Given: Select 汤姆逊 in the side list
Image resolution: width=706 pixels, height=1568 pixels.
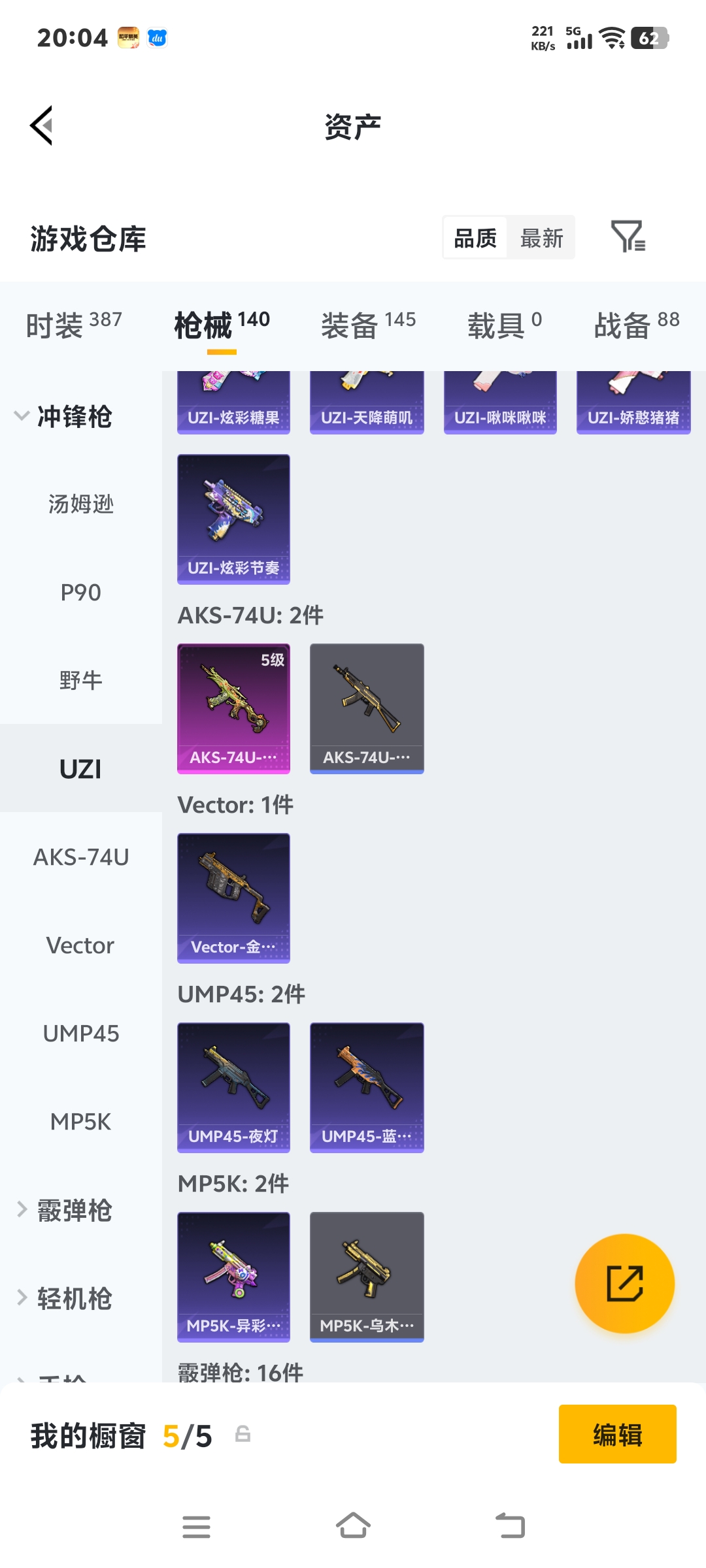Looking at the screenshot, I should [x=80, y=504].
